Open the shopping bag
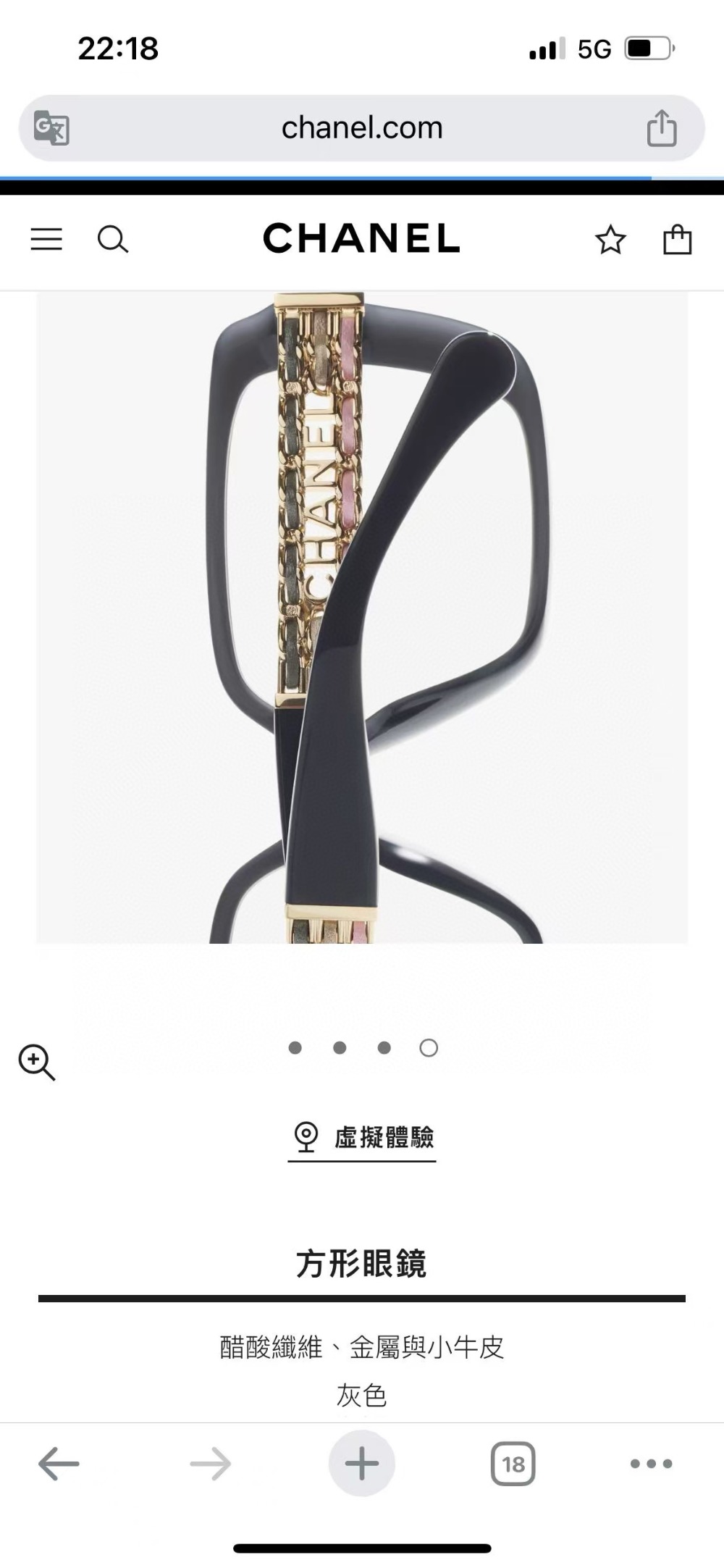Screen dimensions: 724x1568 tap(677, 240)
